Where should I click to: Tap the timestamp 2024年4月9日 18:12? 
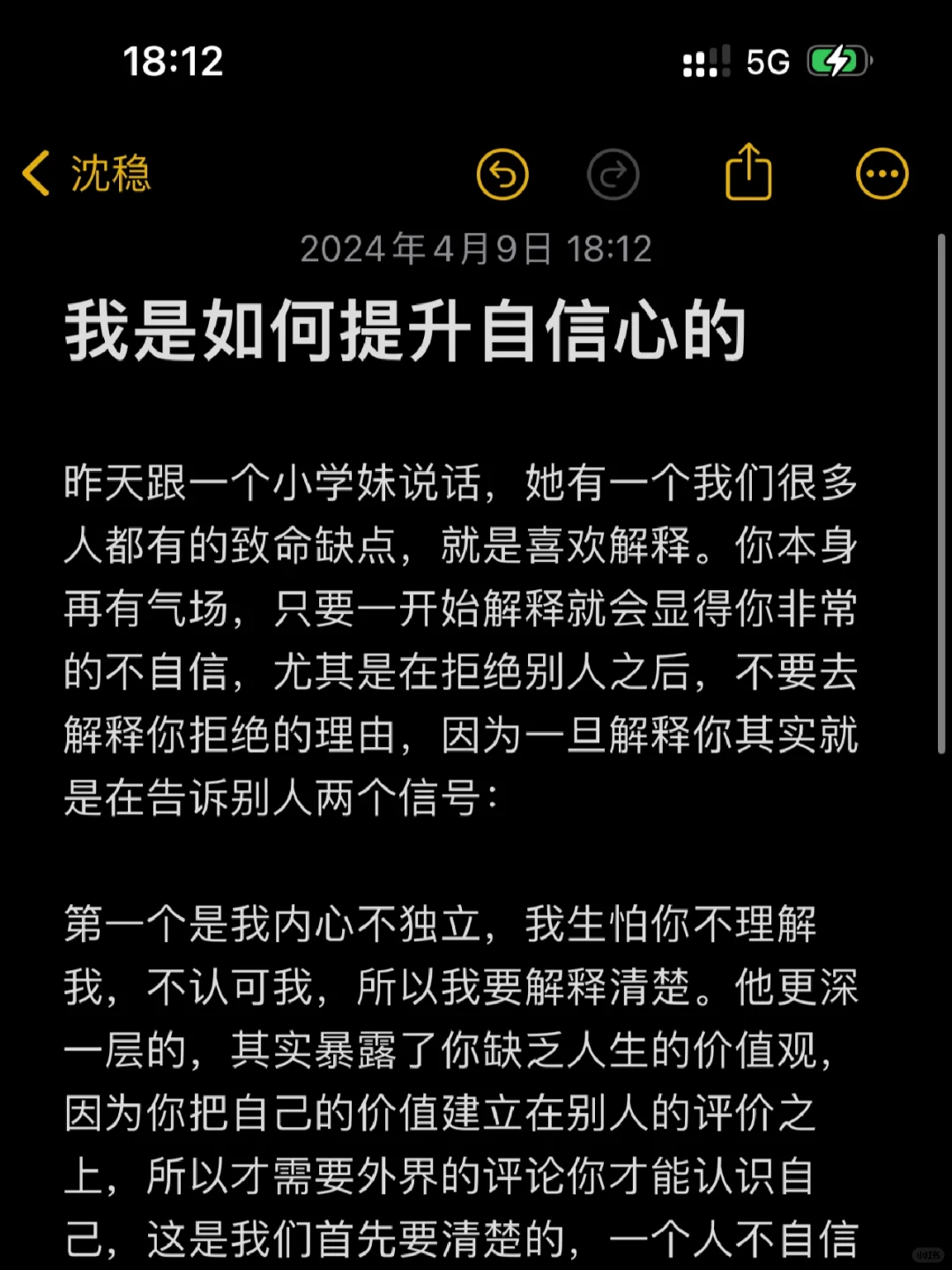pos(476,249)
